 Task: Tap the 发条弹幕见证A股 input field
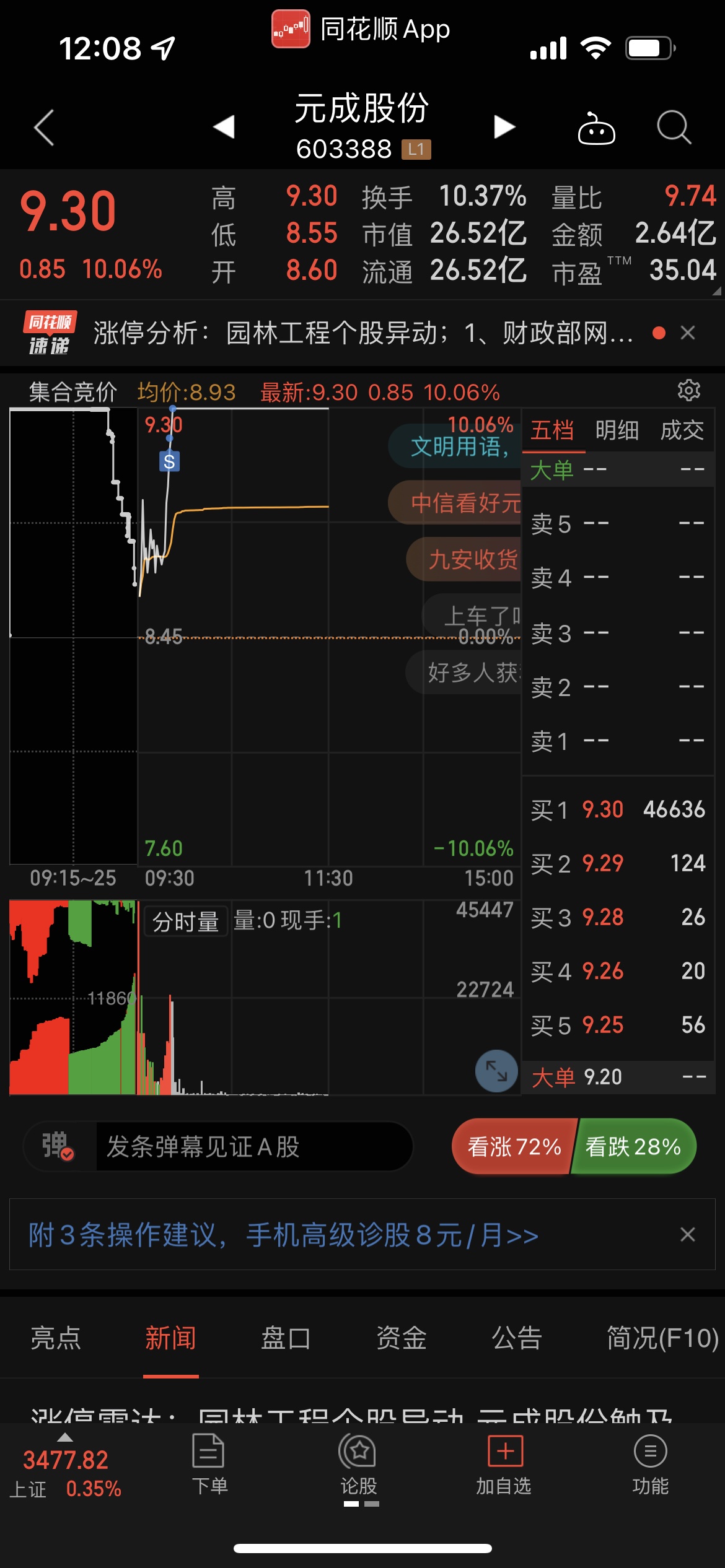pos(254,1146)
